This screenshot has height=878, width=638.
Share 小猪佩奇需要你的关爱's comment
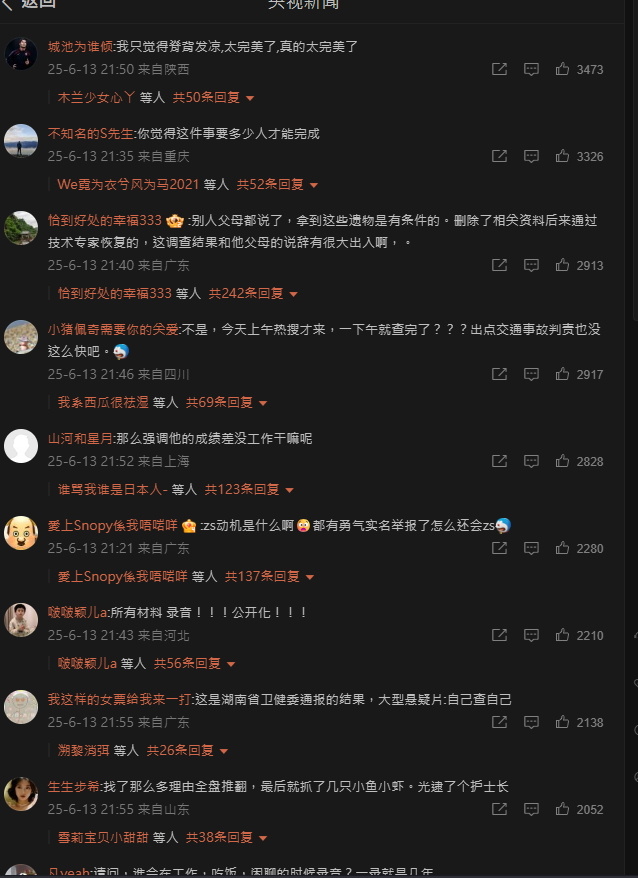click(499, 374)
